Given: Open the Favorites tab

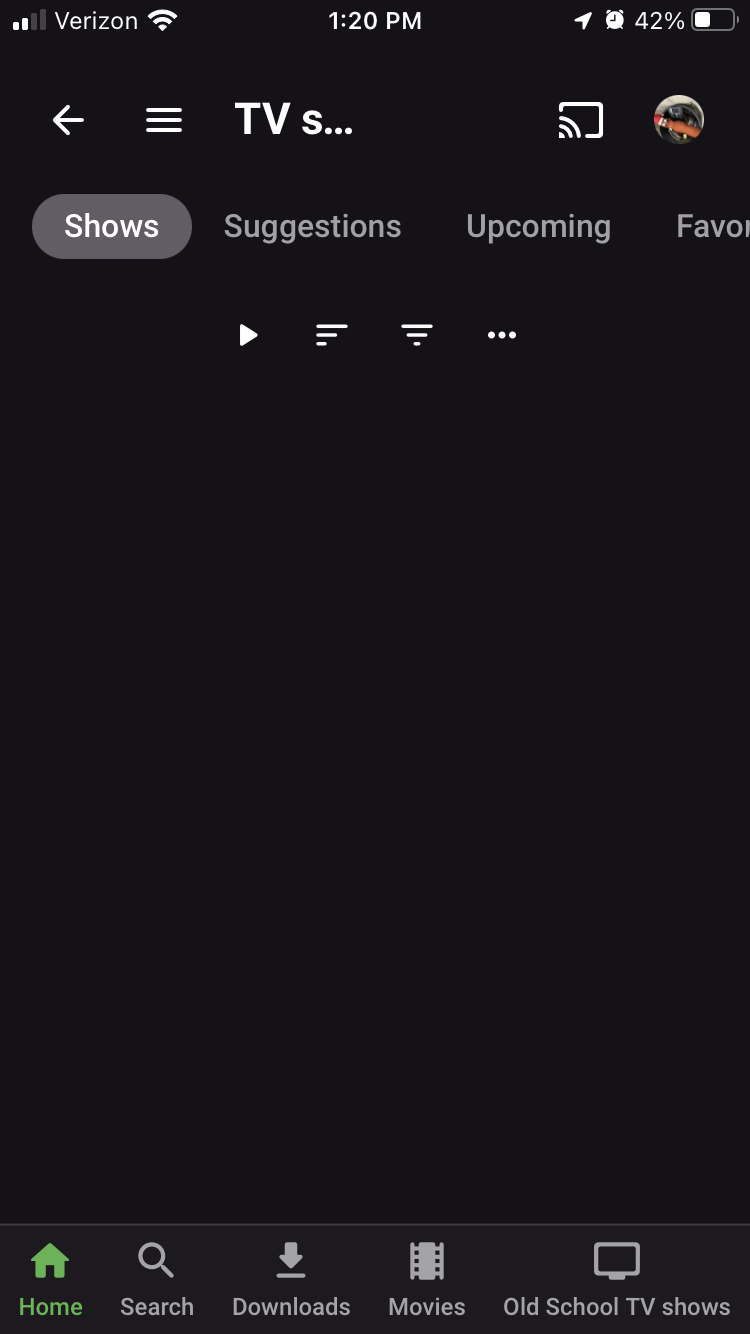Looking at the screenshot, I should pos(712,227).
